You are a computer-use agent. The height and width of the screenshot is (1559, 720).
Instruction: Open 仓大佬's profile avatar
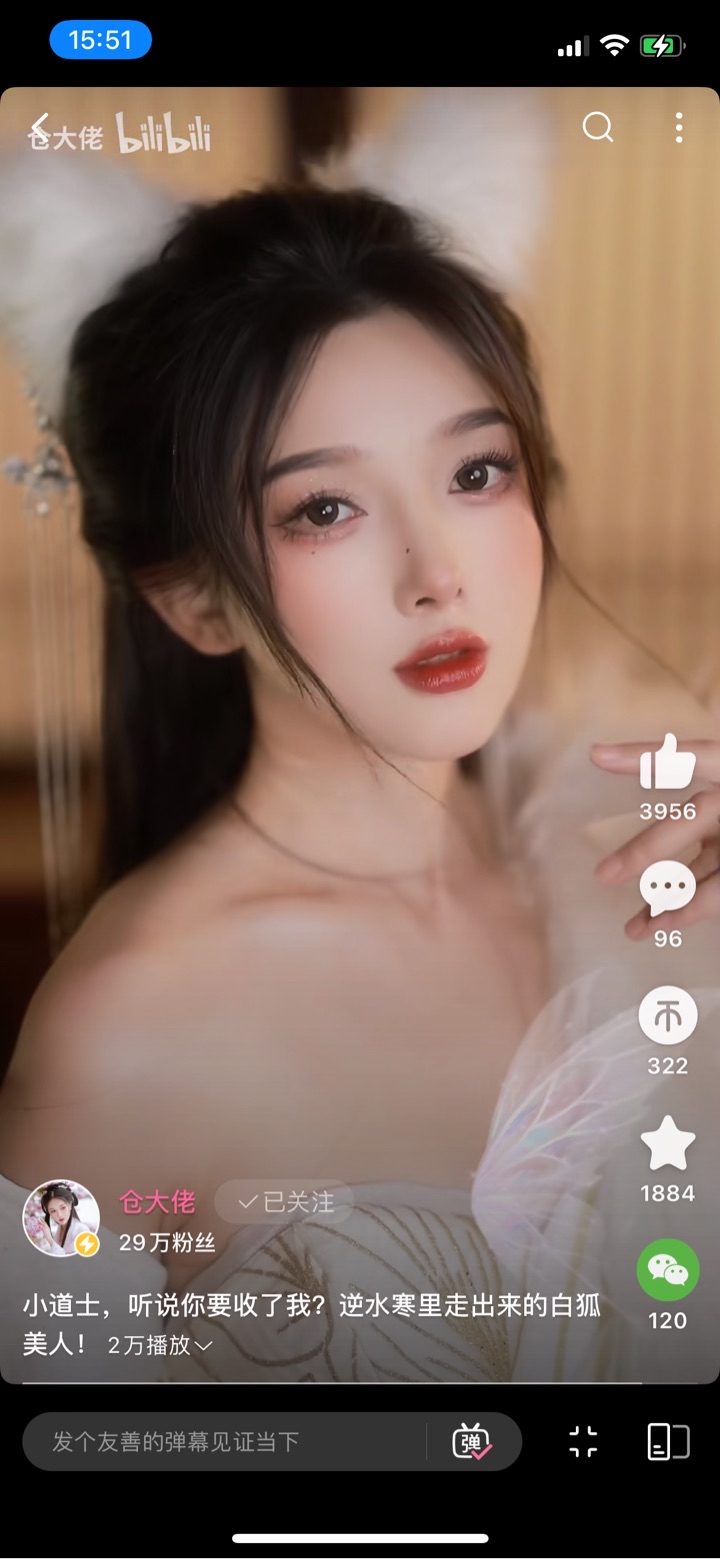(61, 1217)
